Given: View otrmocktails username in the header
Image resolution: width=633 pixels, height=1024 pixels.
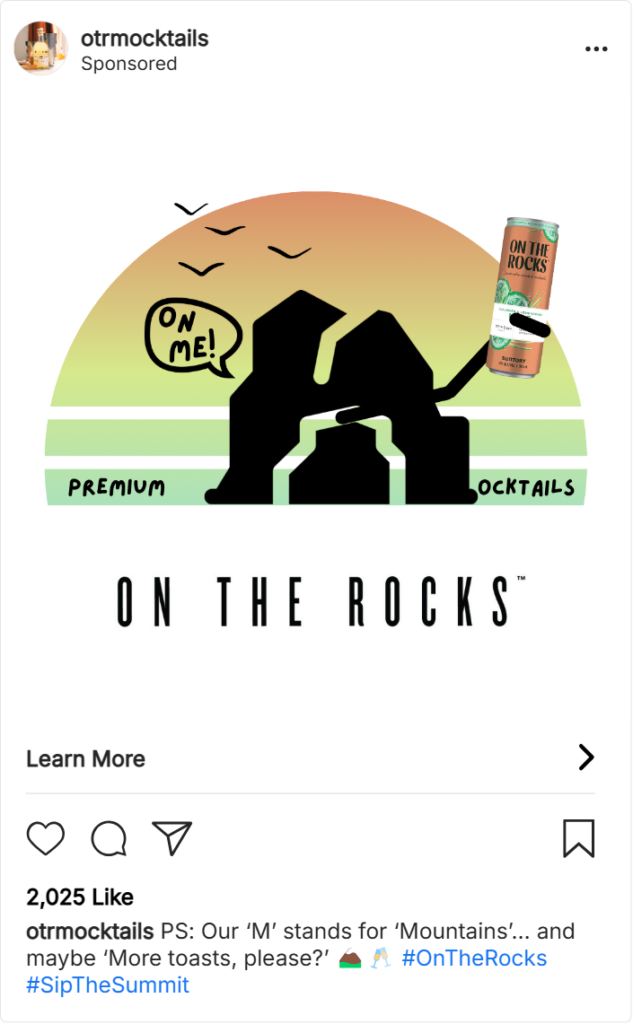Looking at the screenshot, I should [x=144, y=39].
